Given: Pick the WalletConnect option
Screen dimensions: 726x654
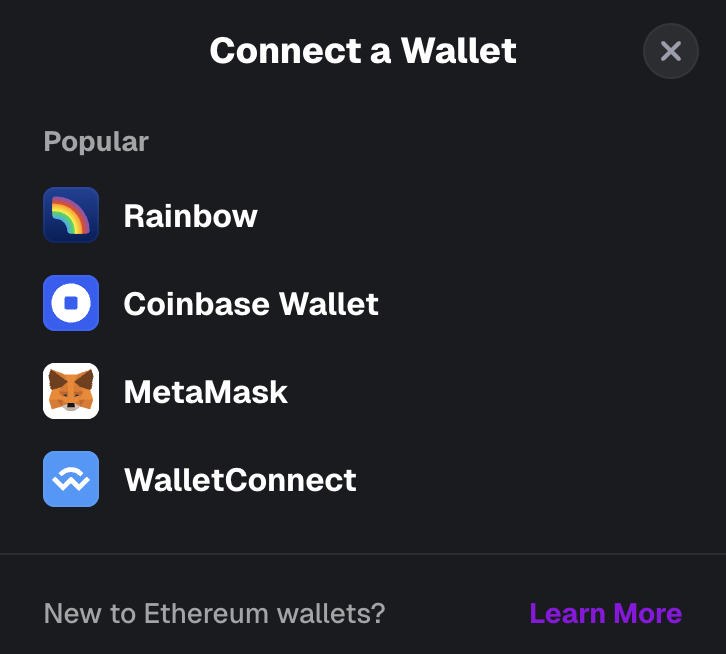Looking at the screenshot, I should 240,479.
